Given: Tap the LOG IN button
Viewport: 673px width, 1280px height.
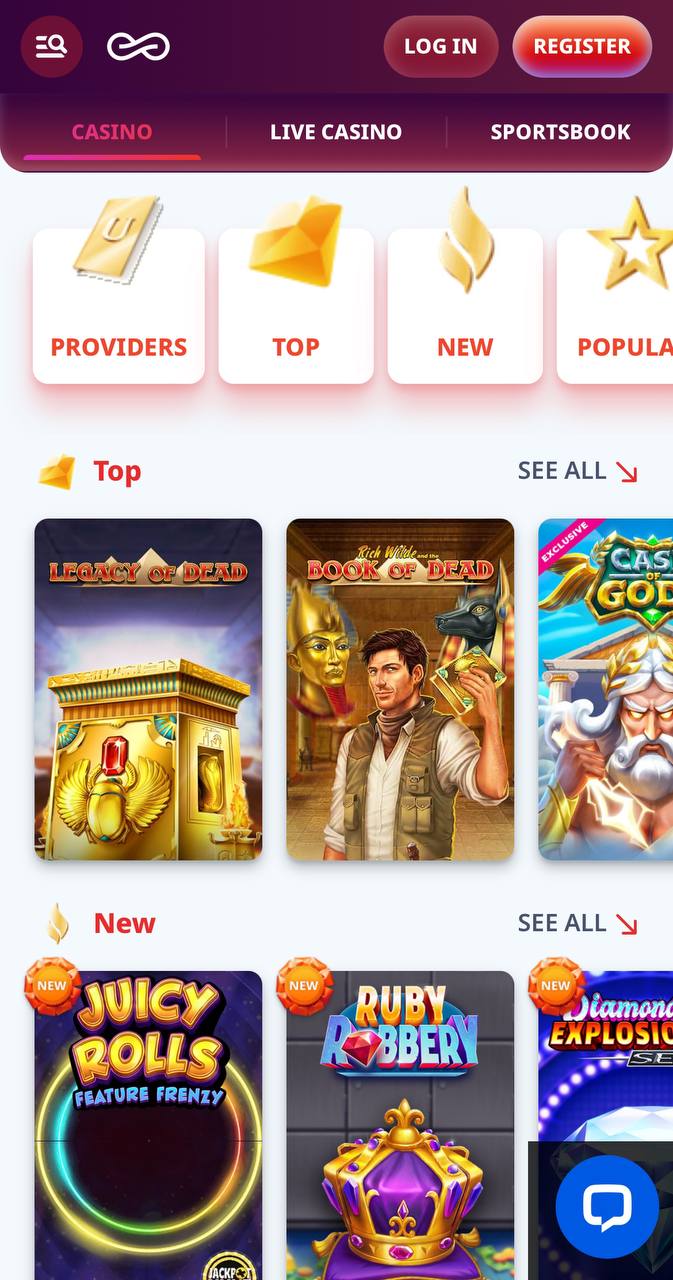Looking at the screenshot, I should [440, 46].
